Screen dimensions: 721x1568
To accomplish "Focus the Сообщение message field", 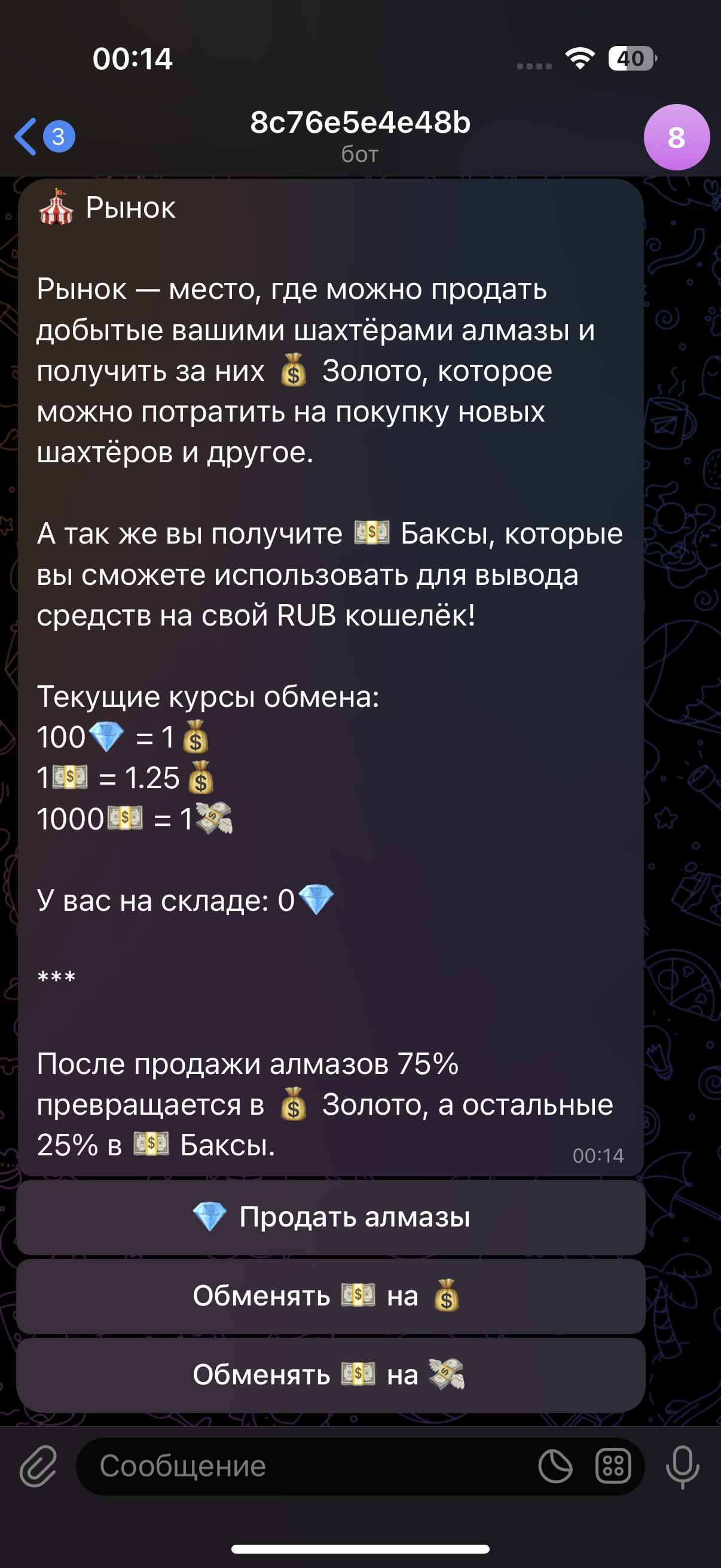I will (304, 1466).
